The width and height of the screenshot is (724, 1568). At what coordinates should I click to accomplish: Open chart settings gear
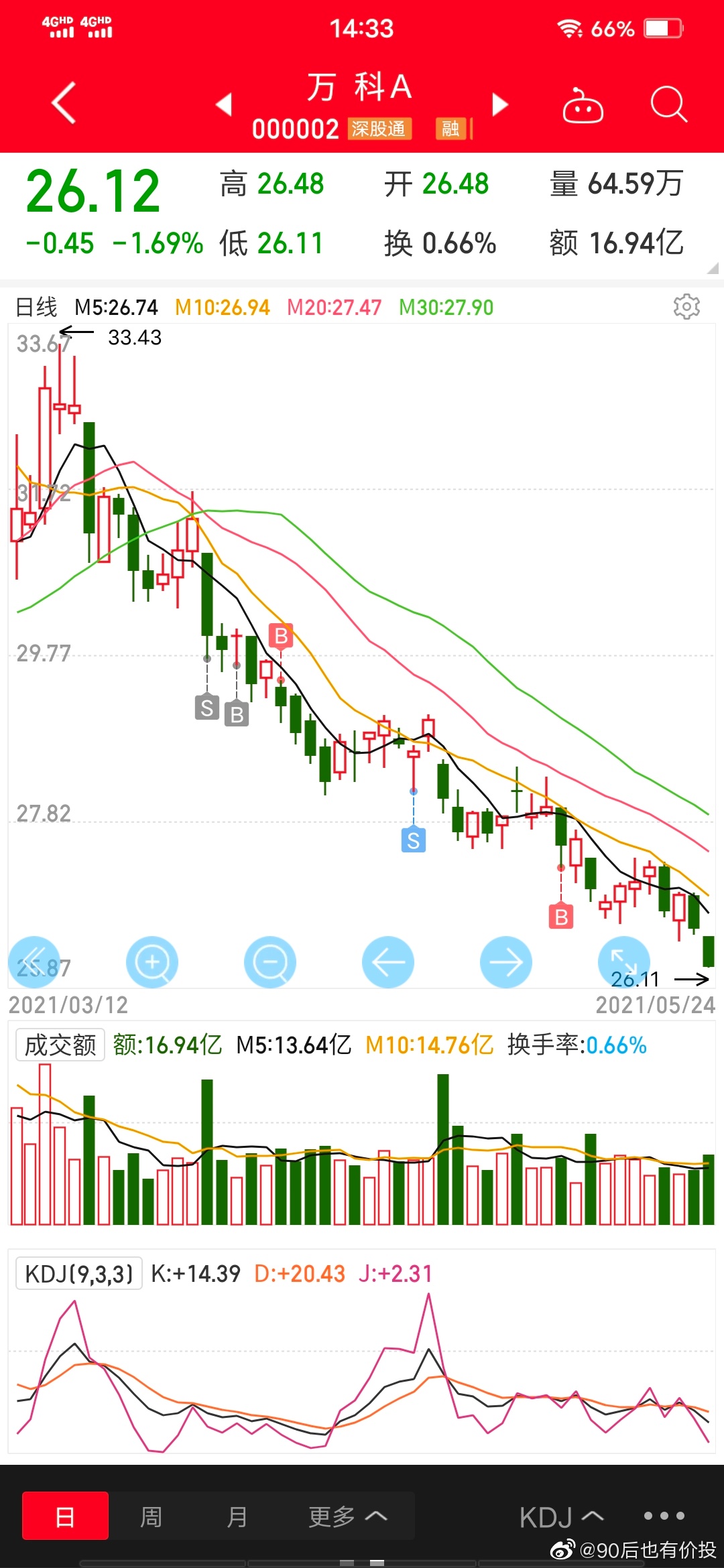click(686, 306)
